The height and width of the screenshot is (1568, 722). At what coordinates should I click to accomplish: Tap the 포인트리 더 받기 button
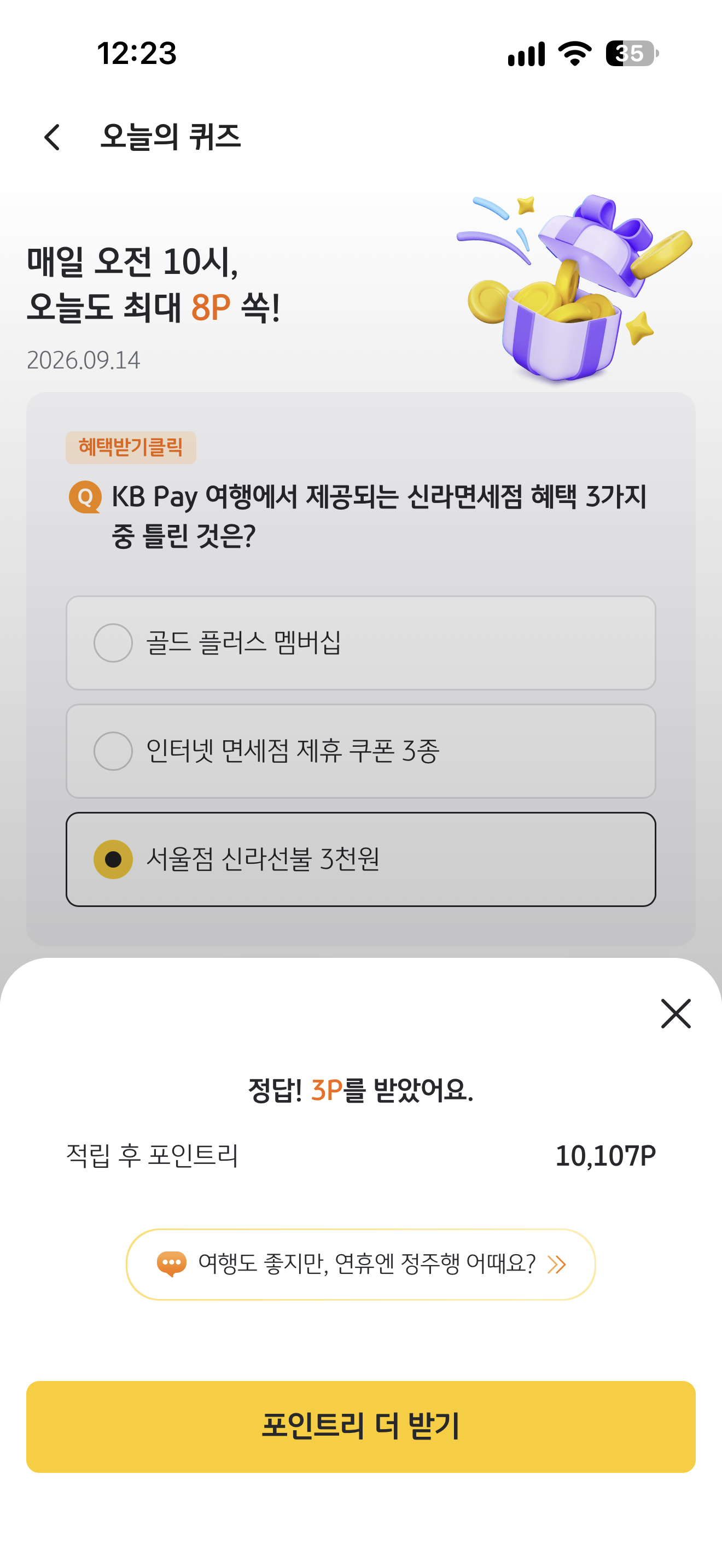pyautogui.click(x=361, y=1426)
